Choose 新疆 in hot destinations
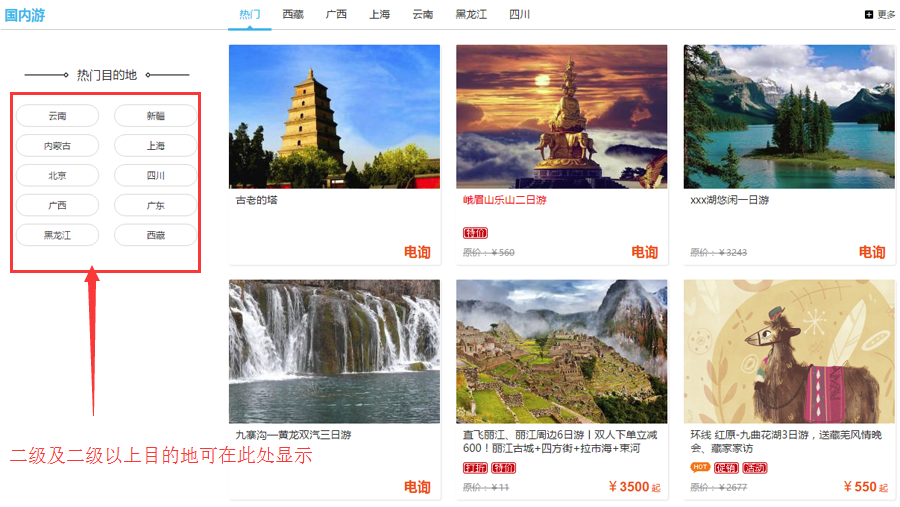Viewport: 900px width, 507px height. 155,116
